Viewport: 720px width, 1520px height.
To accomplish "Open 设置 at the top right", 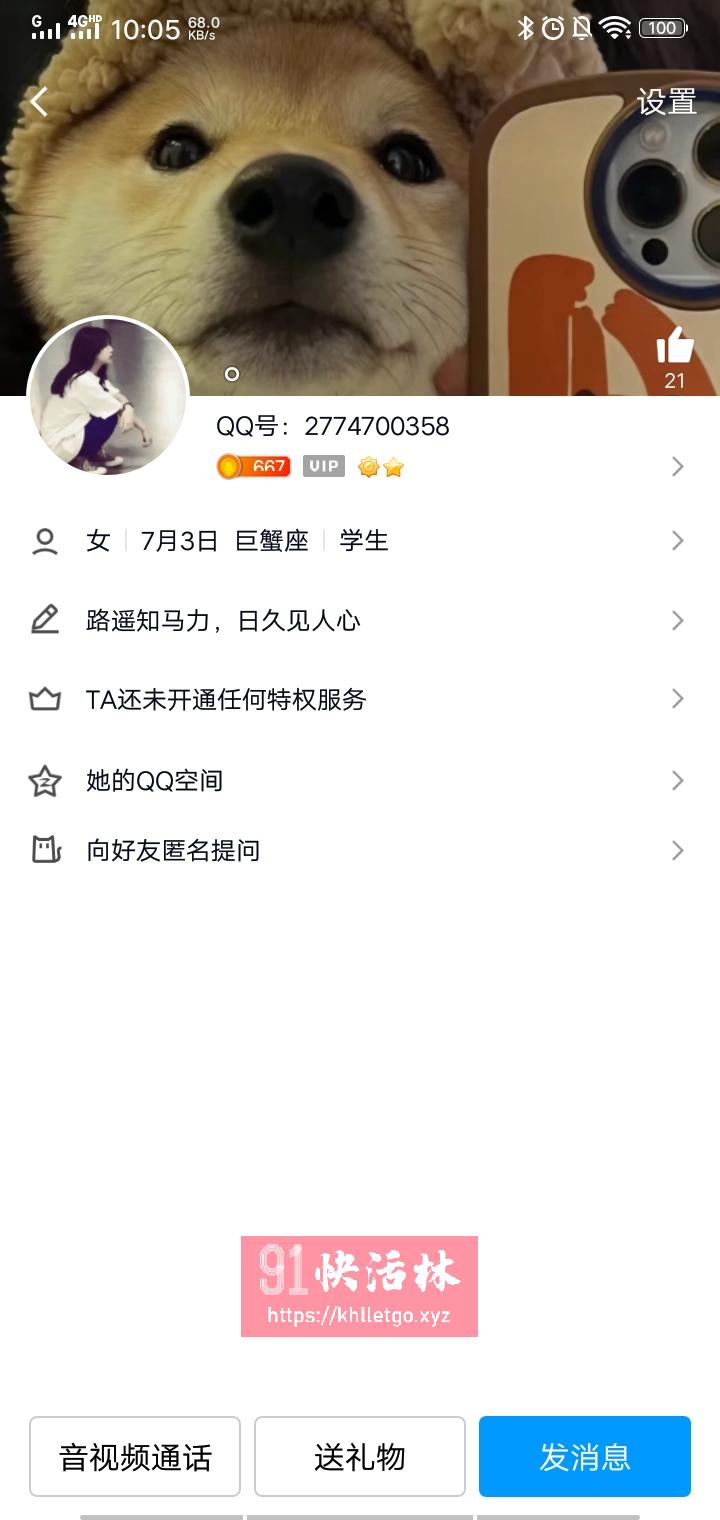I will click(x=667, y=100).
